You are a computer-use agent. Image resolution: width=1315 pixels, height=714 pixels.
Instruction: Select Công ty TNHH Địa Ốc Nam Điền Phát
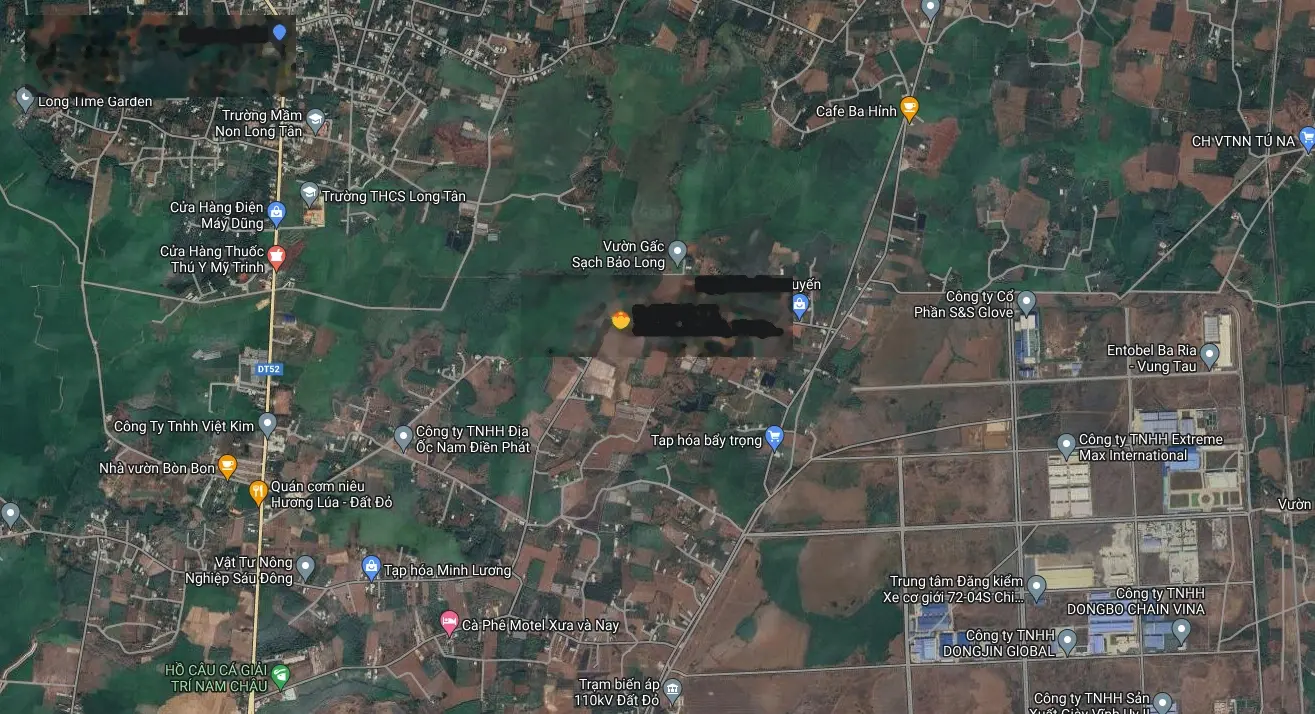click(x=403, y=436)
